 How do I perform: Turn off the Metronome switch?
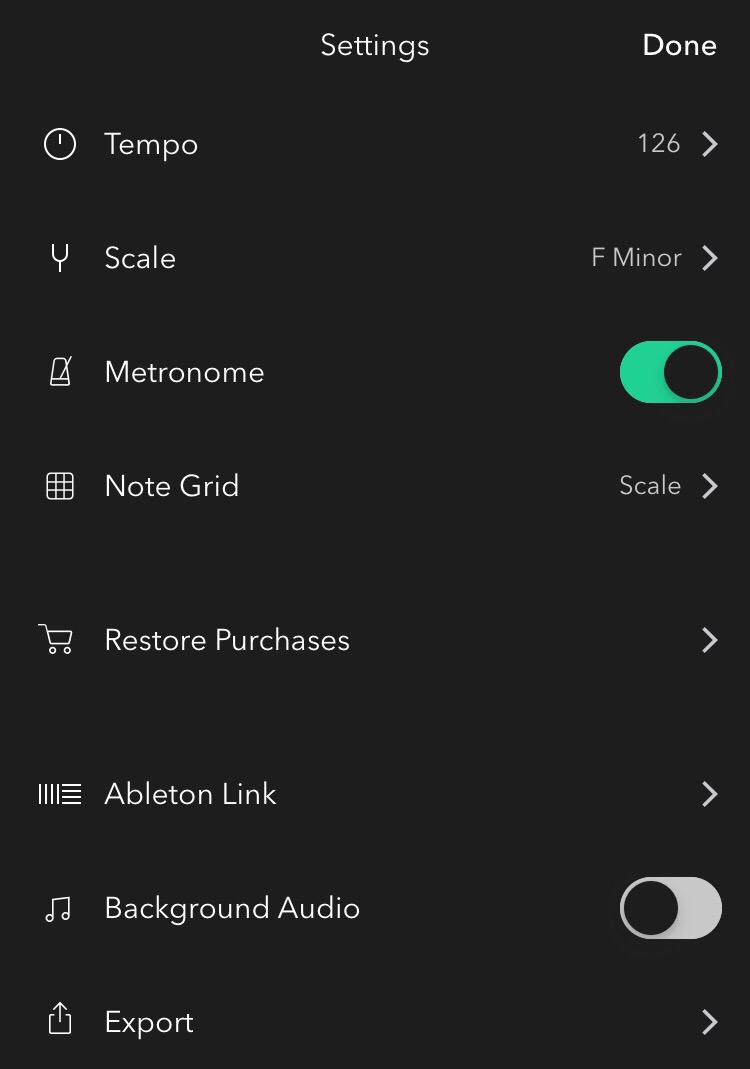coord(670,372)
